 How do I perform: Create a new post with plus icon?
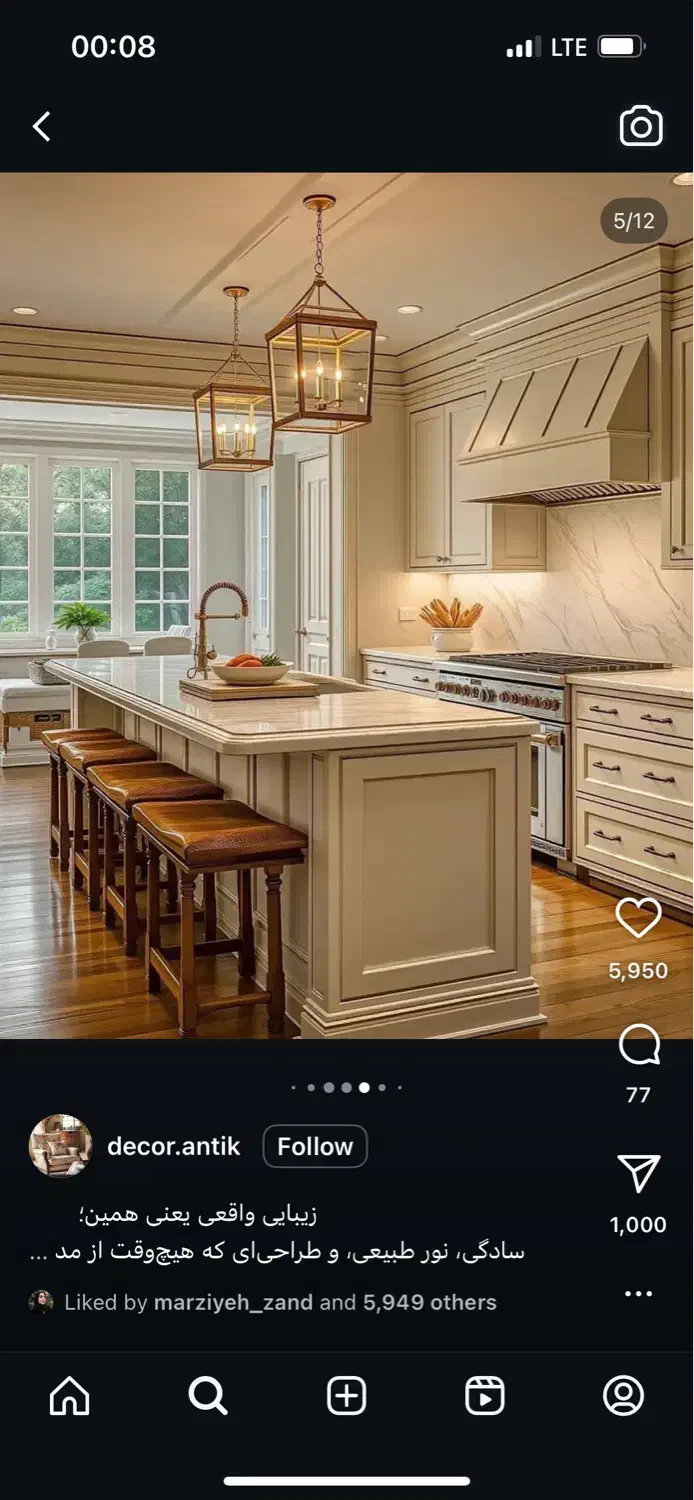[x=347, y=1396]
